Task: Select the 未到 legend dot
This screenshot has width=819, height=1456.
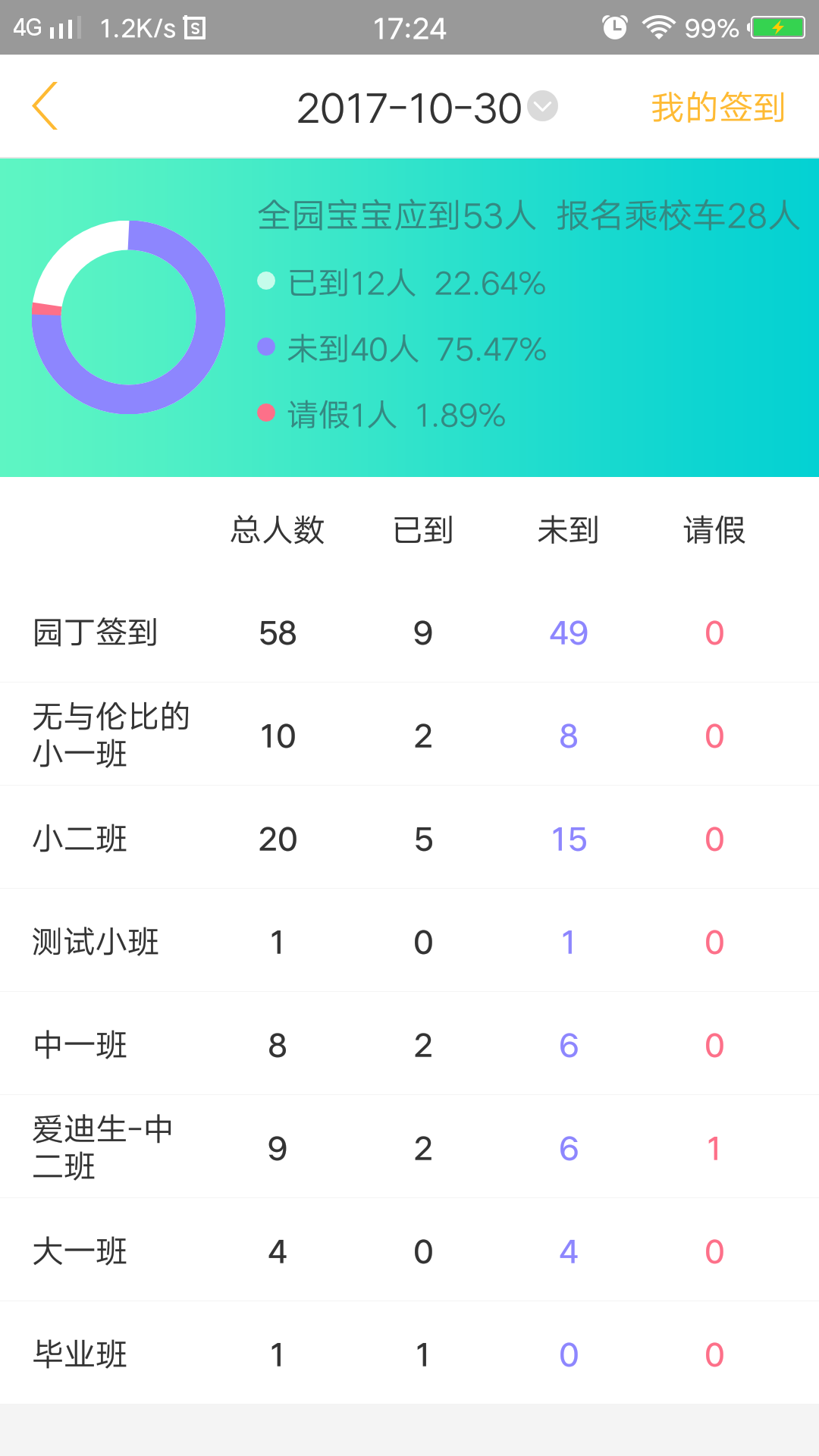Action: [x=266, y=347]
